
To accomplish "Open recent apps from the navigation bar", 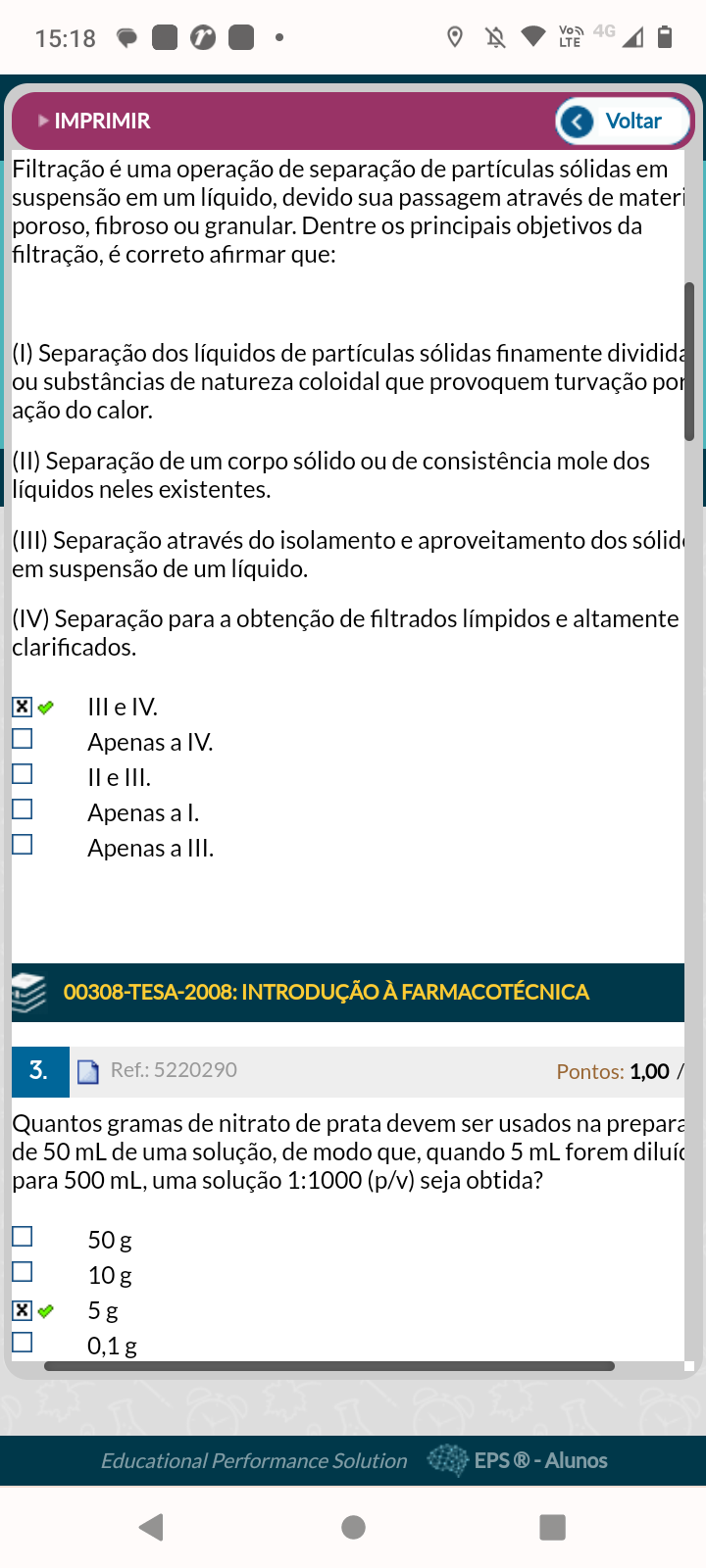I will (x=552, y=1527).
